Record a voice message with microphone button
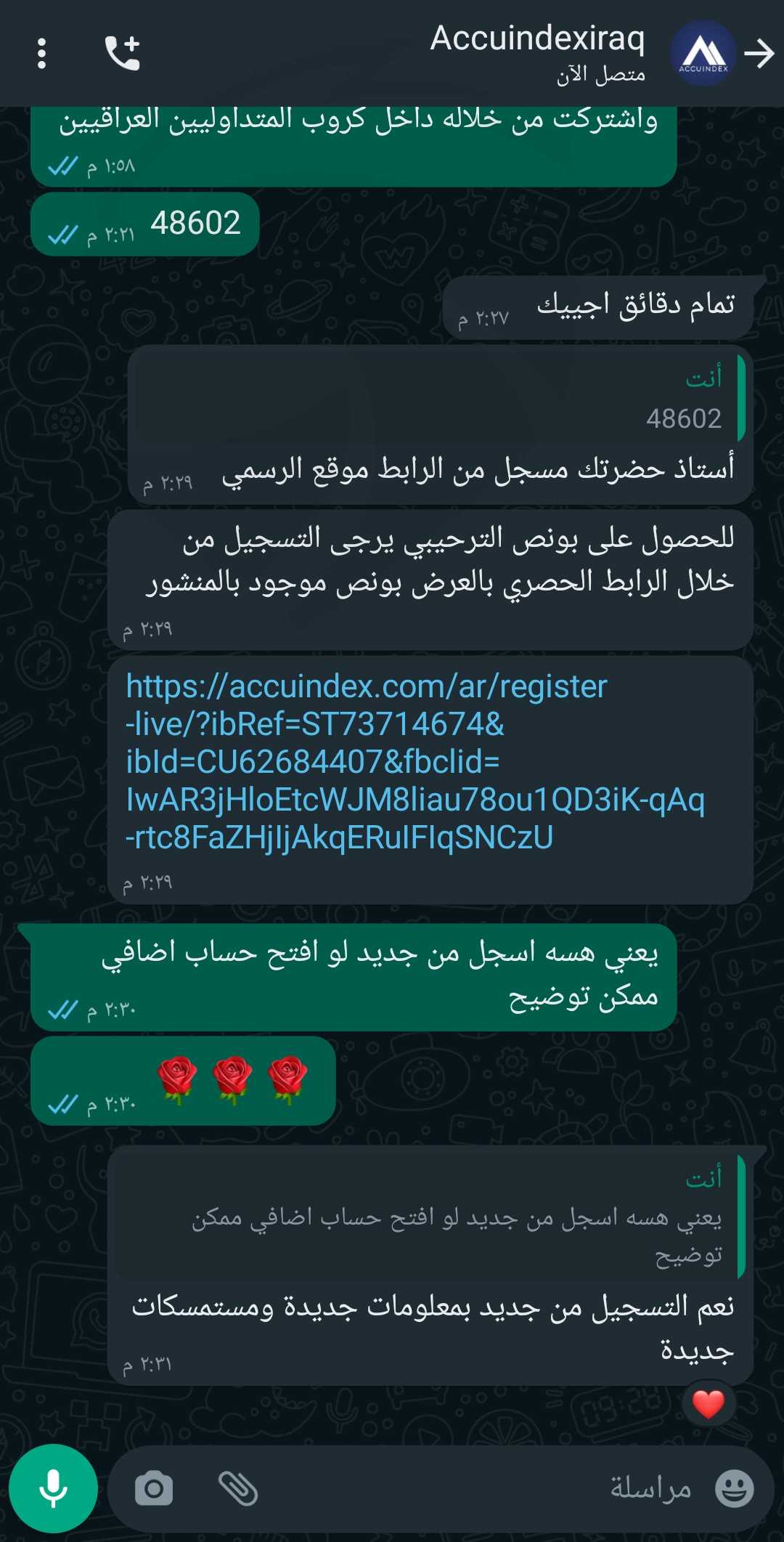 pyautogui.click(x=53, y=1488)
